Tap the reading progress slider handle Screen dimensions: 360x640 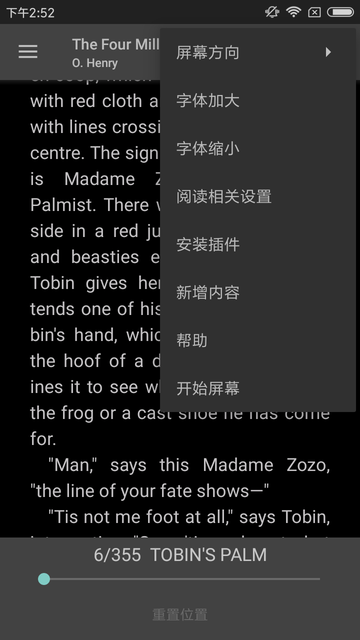(44, 579)
